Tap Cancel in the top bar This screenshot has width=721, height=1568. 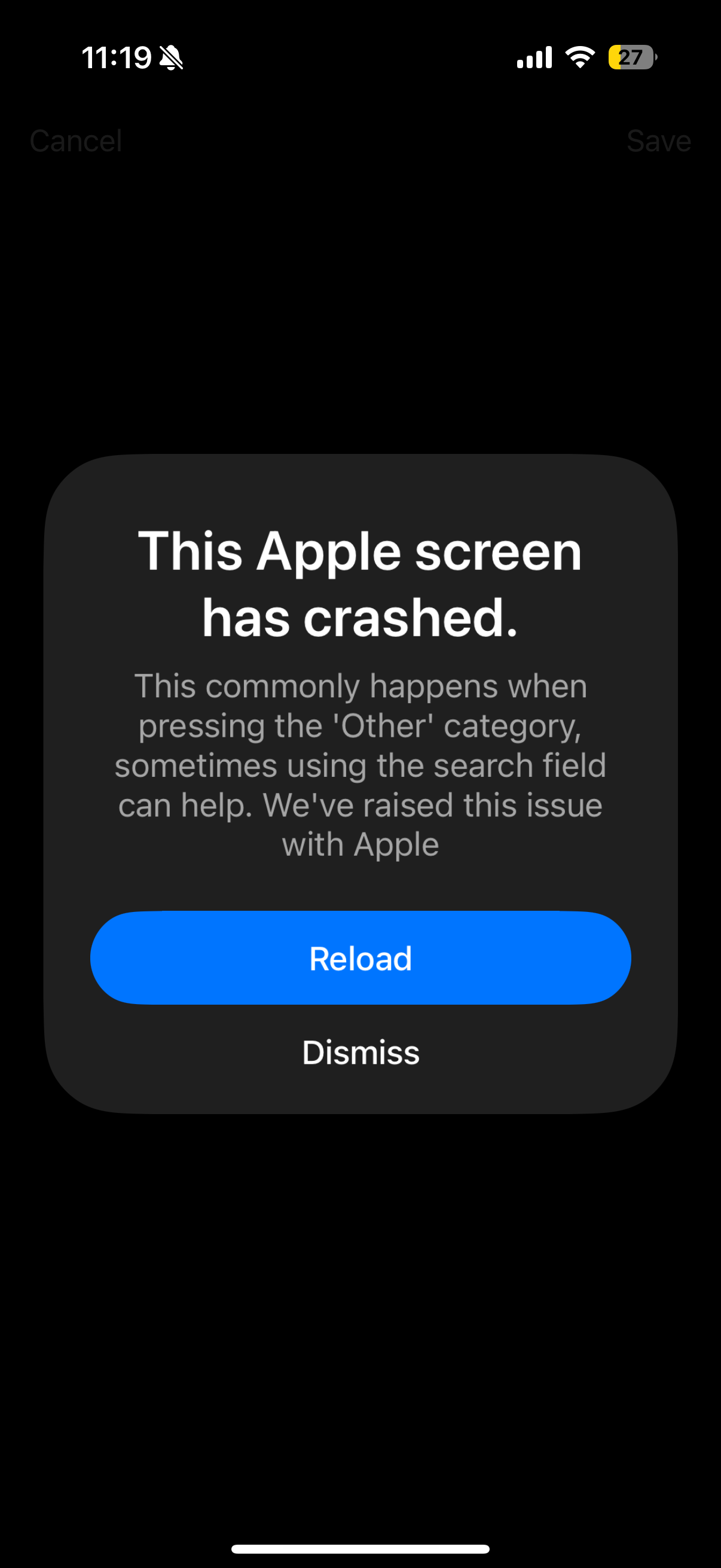pyautogui.click(x=76, y=141)
